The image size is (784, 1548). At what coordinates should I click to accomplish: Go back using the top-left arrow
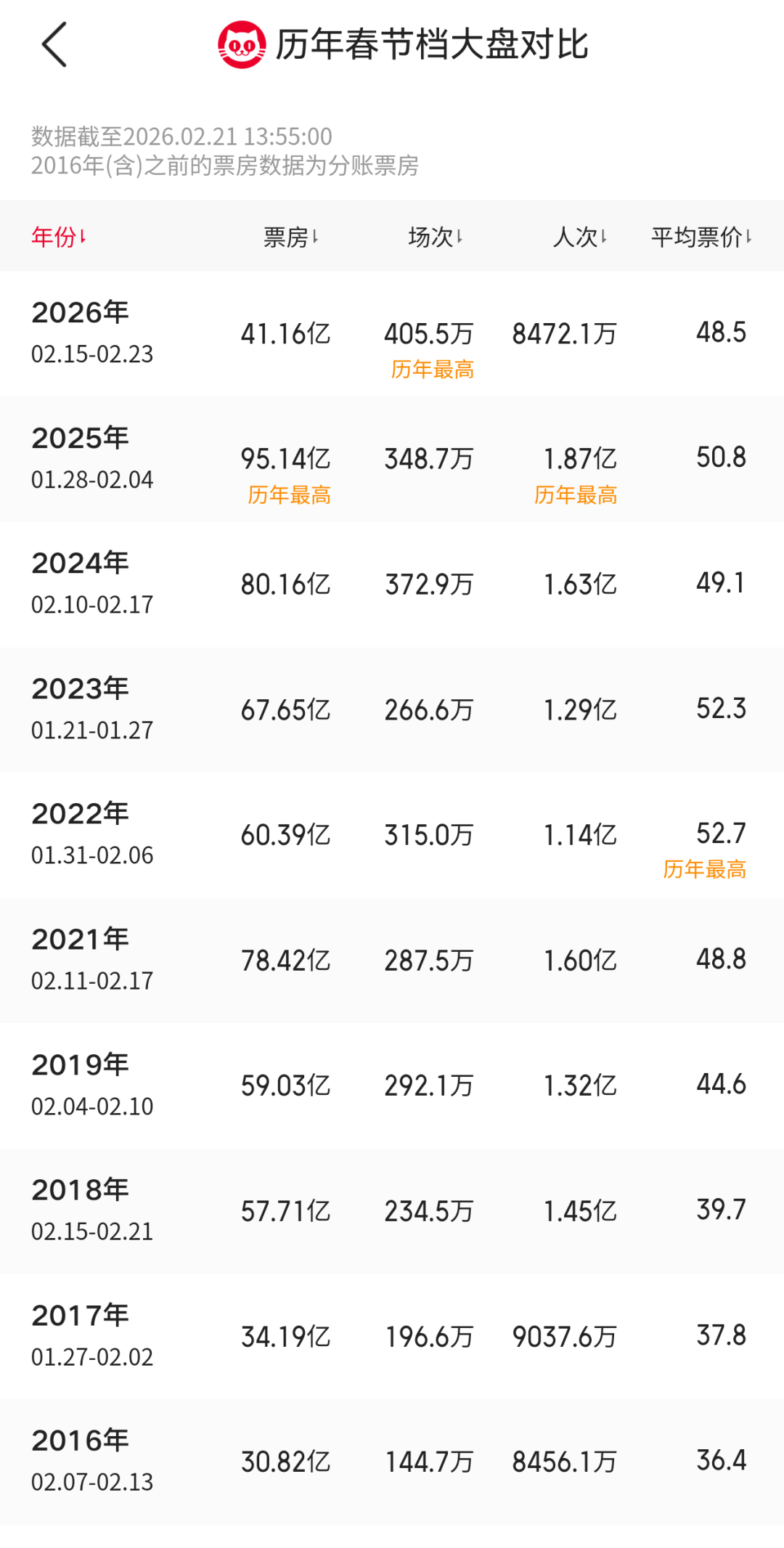[54, 44]
